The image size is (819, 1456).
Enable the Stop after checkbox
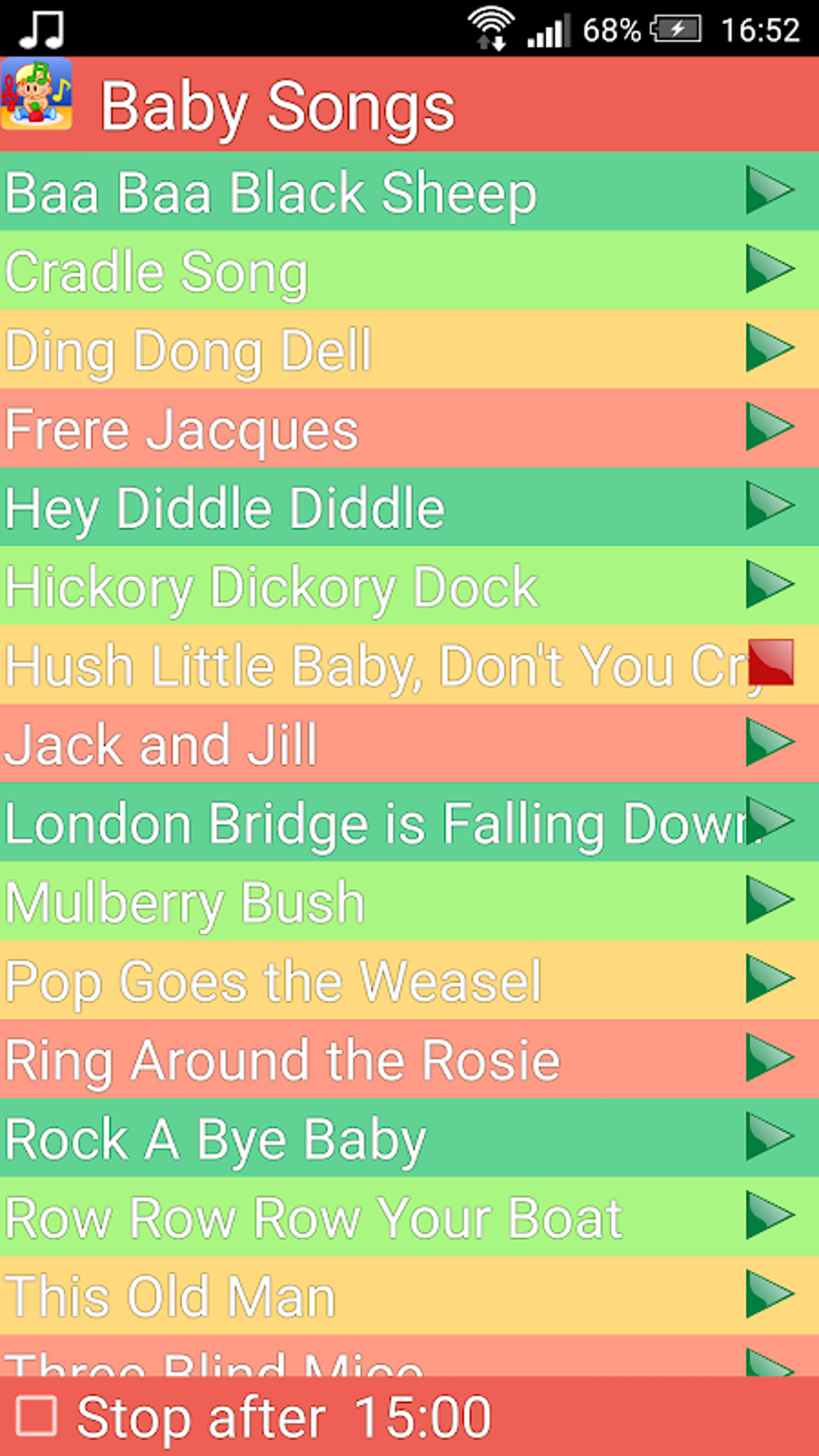point(37,1415)
